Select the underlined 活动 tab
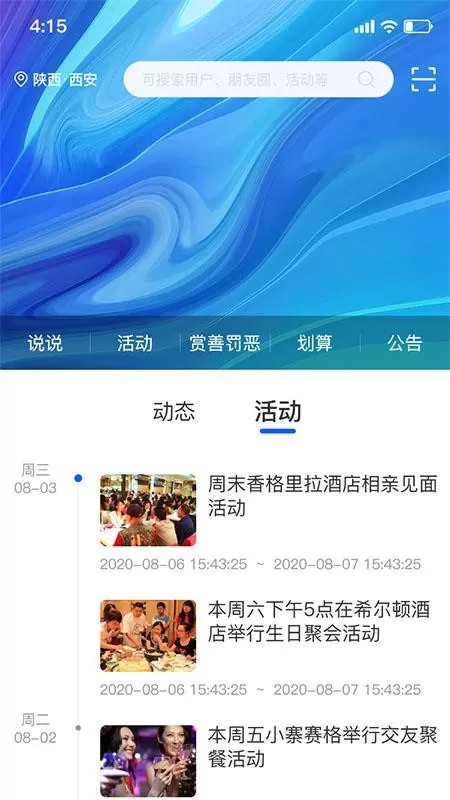The image size is (450, 800). [x=278, y=412]
